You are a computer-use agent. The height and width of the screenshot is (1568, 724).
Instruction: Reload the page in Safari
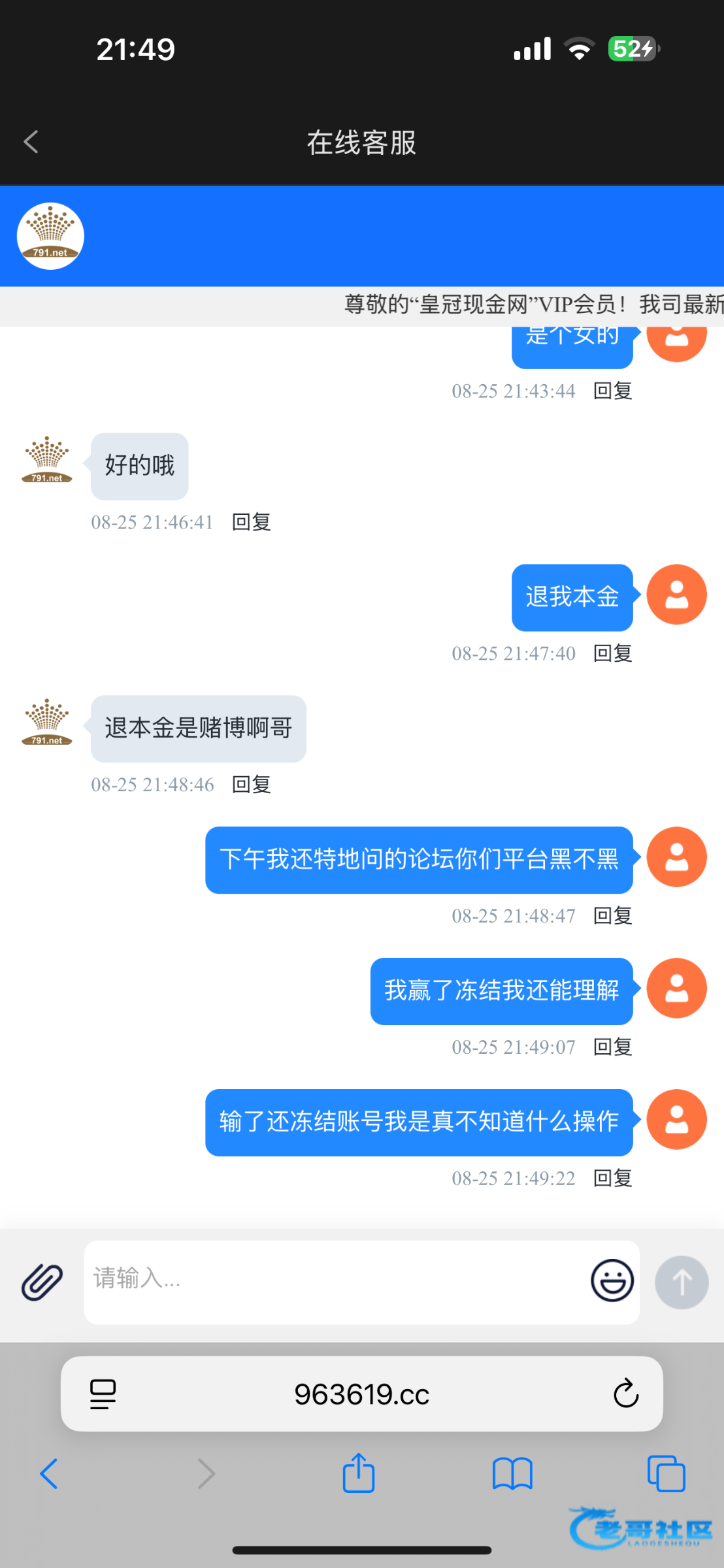pos(625,1394)
